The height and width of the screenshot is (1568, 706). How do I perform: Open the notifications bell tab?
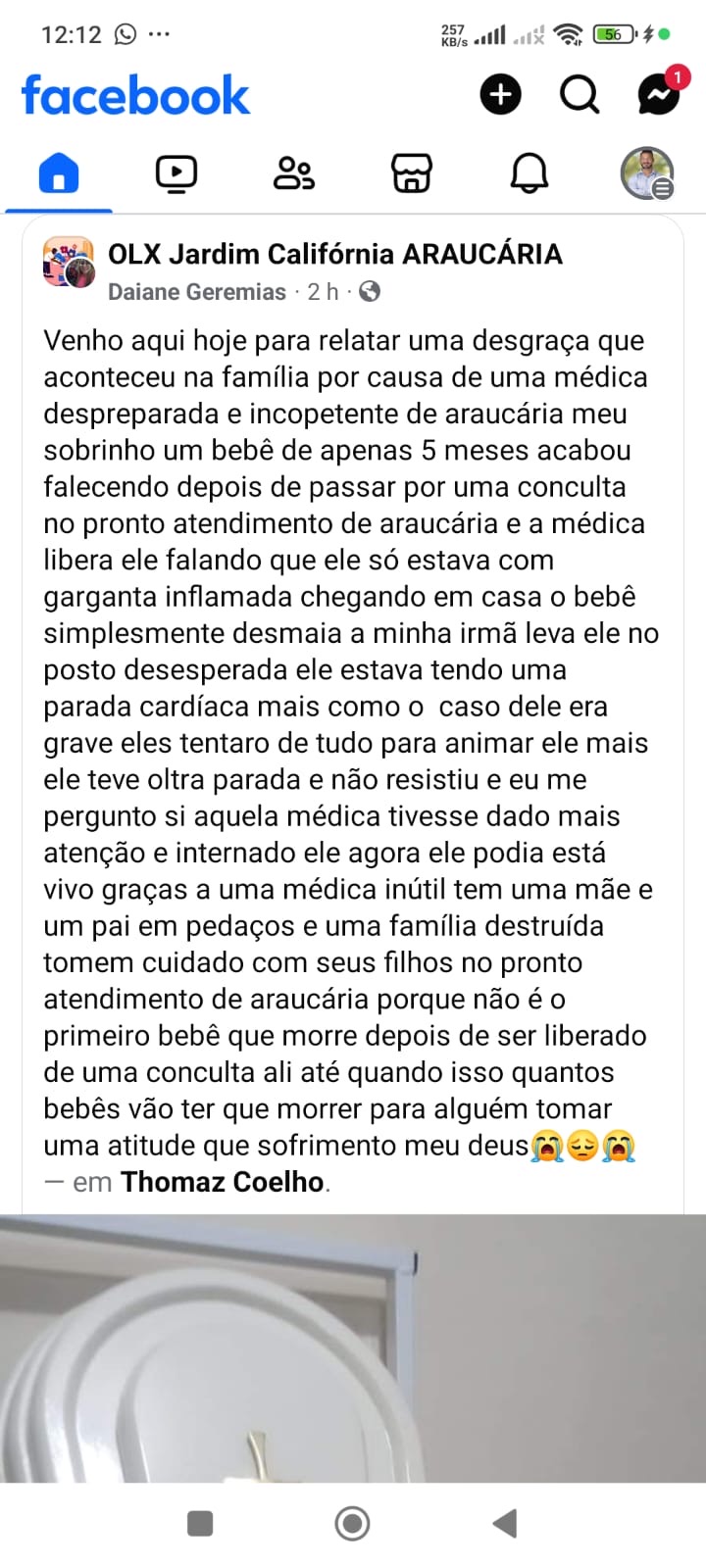coord(529,174)
